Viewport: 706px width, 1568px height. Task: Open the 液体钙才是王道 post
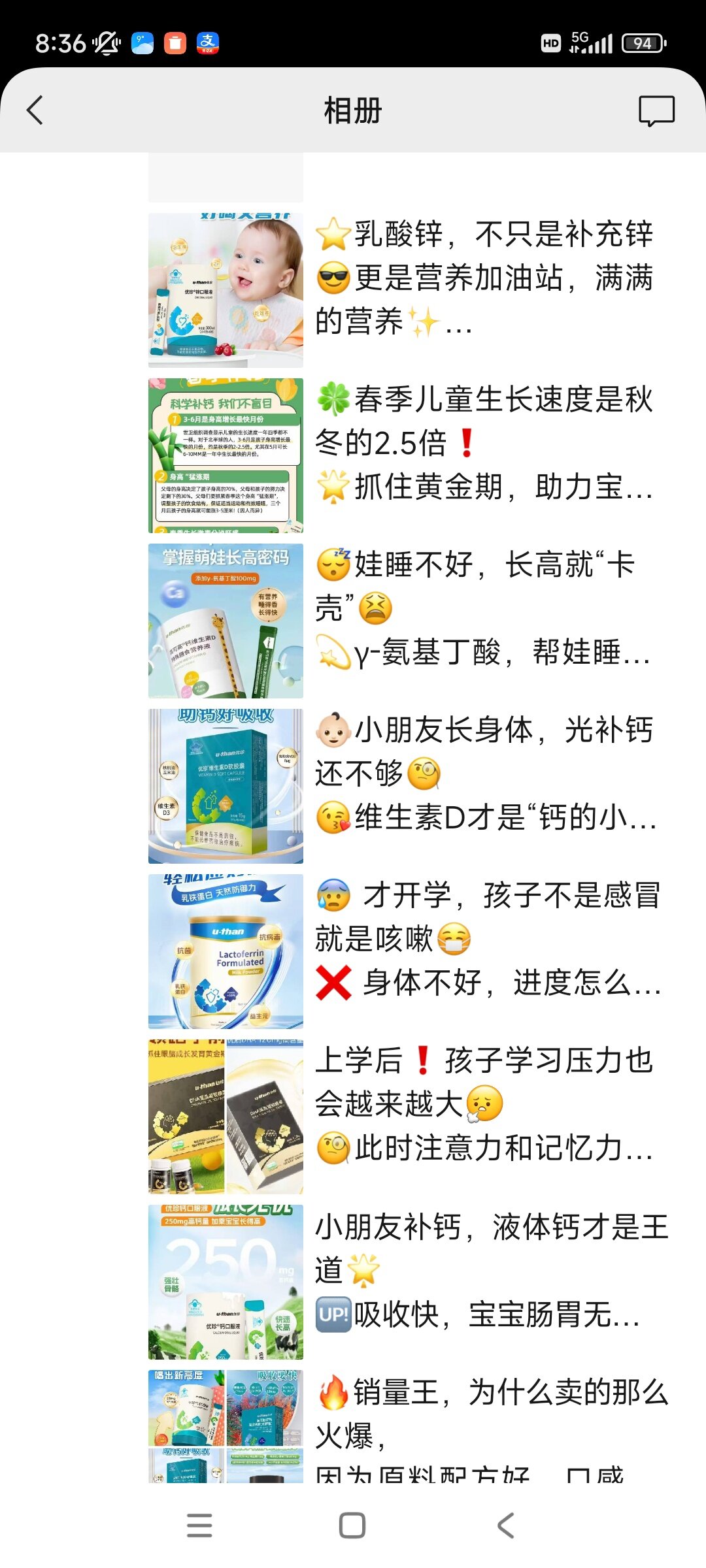tap(484, 1269)
